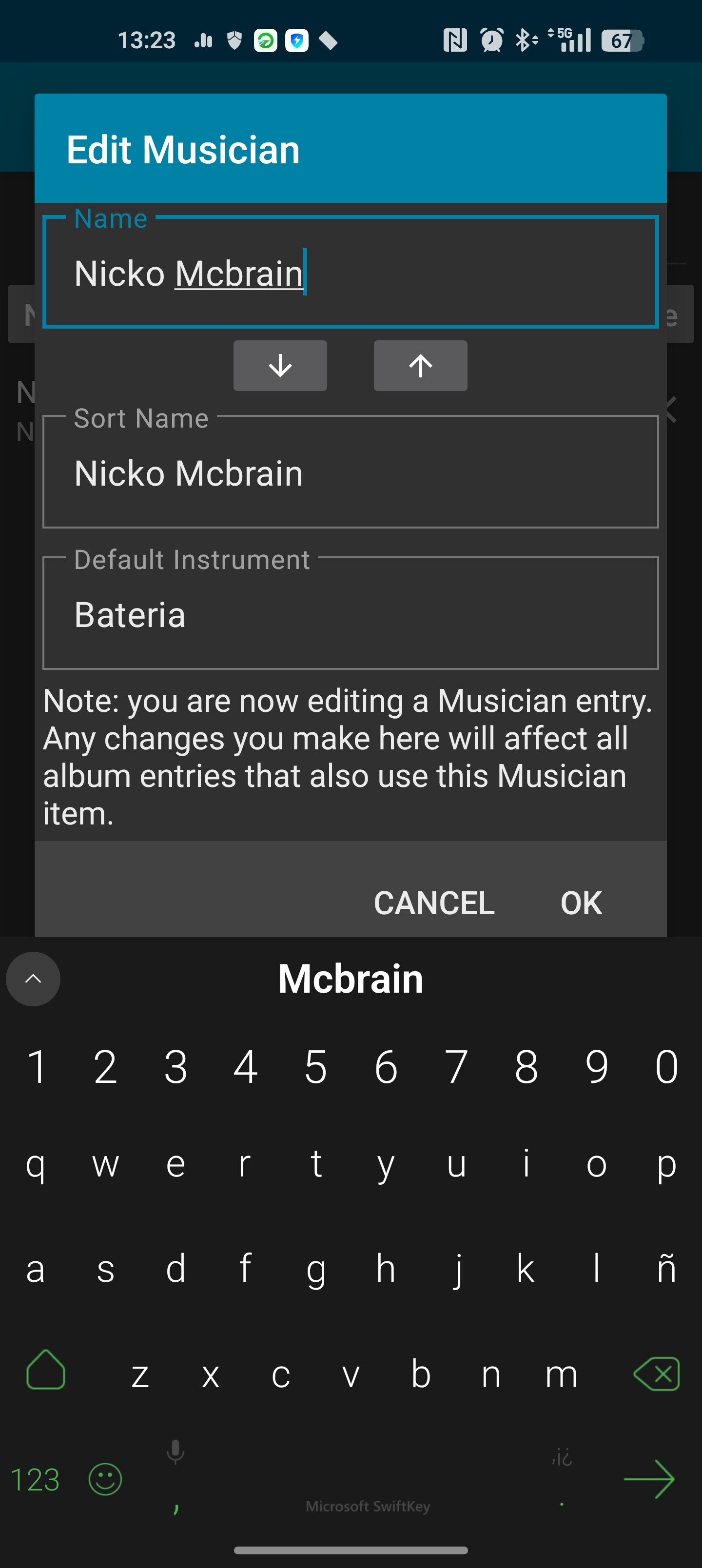Tap the Name text field
The width and height of the screenshot is (702, 1568).
[x=350, y=273]
